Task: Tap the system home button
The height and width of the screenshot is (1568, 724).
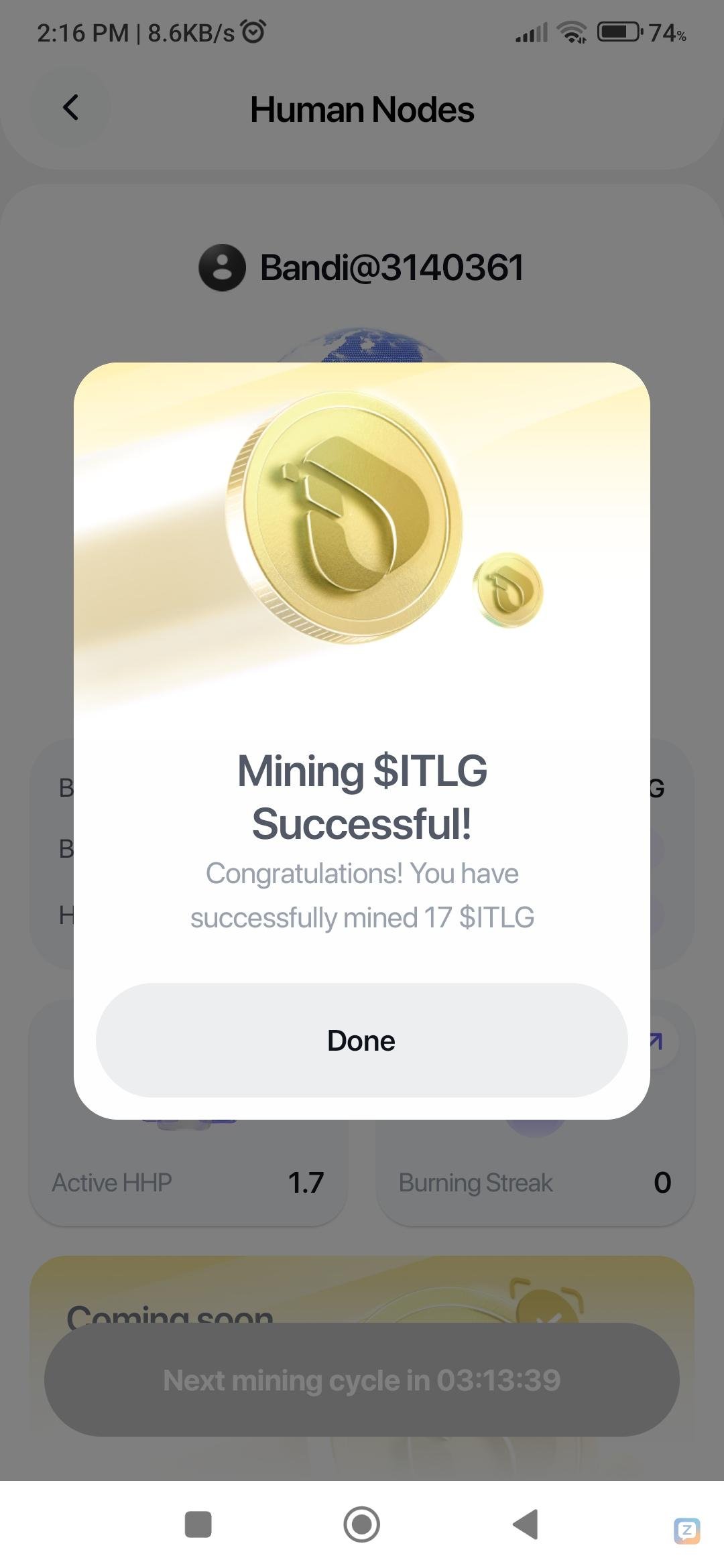Action: (x=361, y=1524)
